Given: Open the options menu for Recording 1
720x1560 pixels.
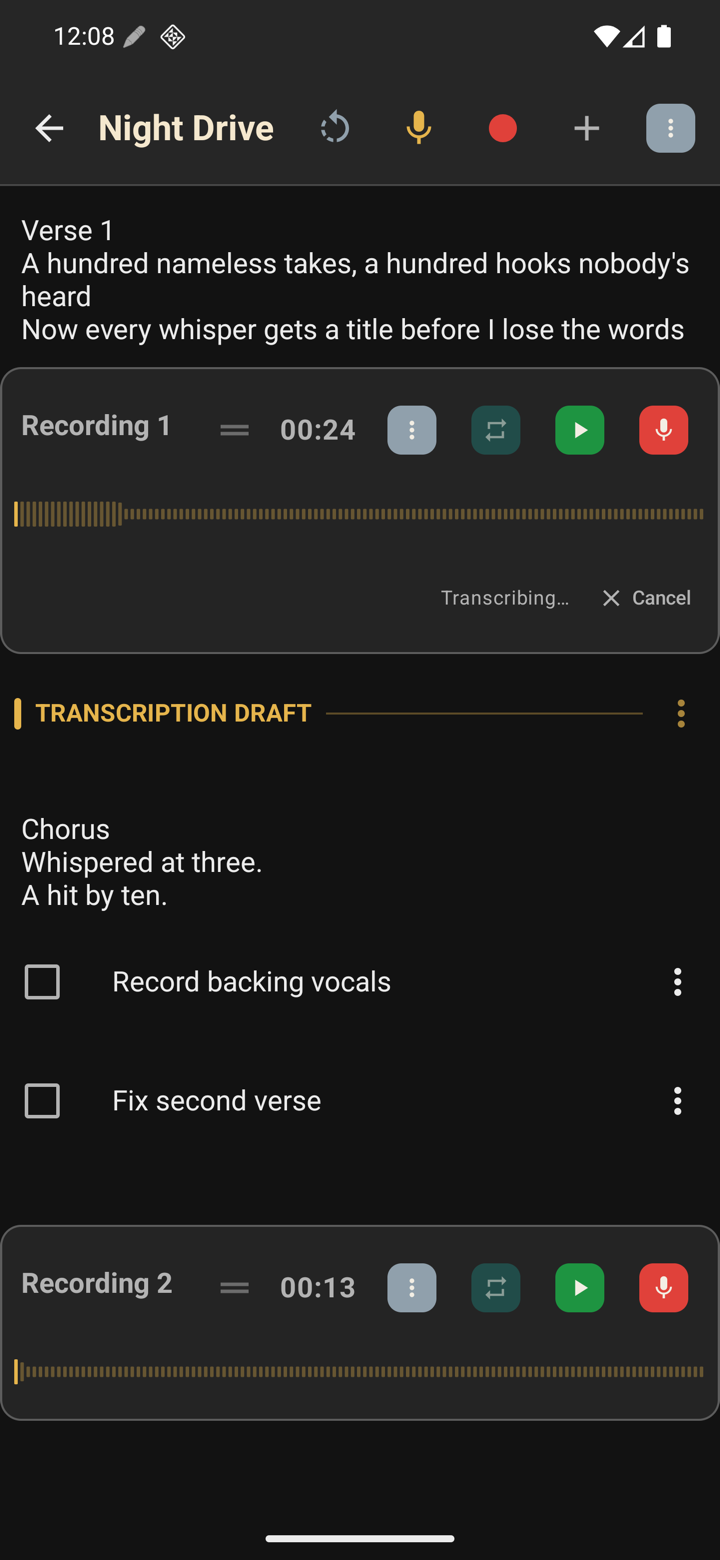Looking at the screenshot, I should tap(412, 430).
